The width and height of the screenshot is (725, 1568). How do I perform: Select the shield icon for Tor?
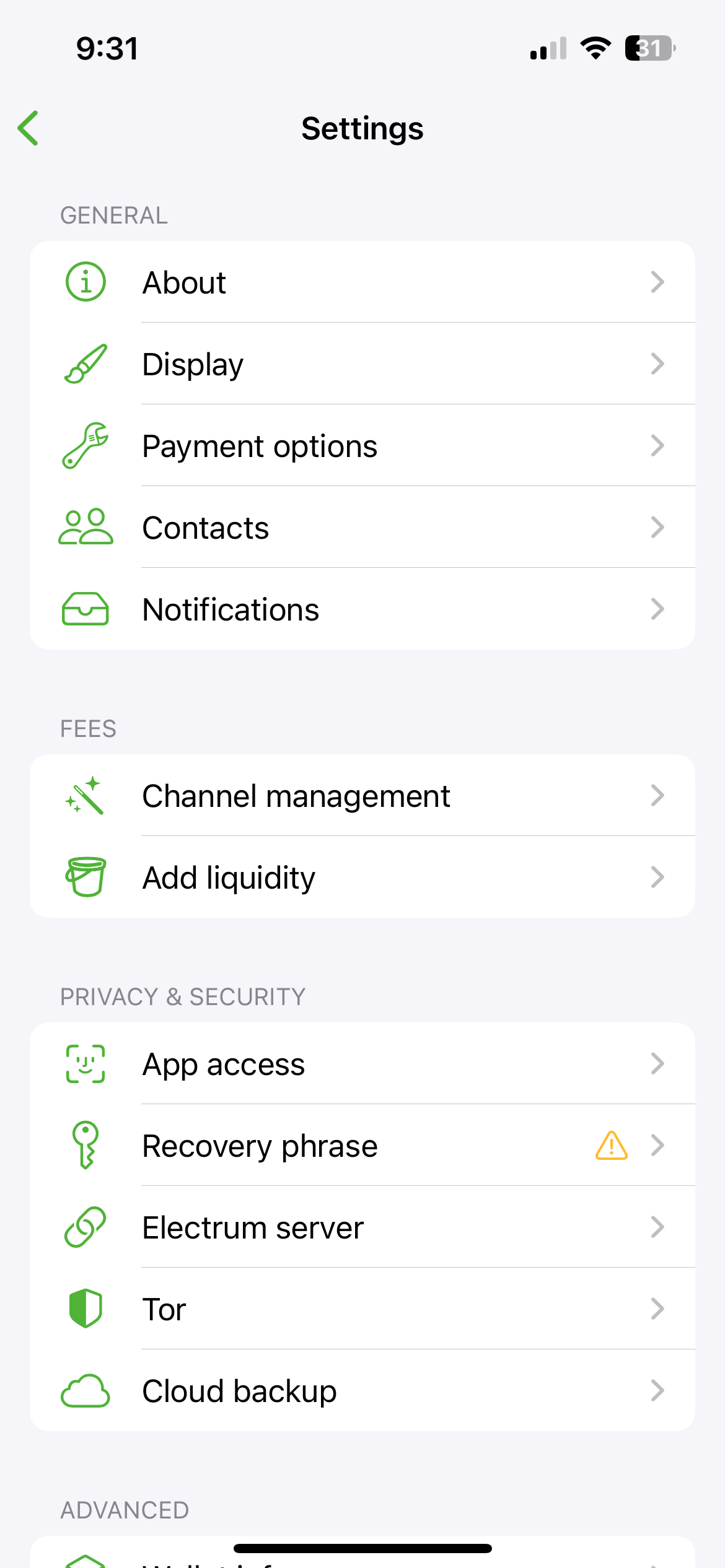(x=86, y=1309)
